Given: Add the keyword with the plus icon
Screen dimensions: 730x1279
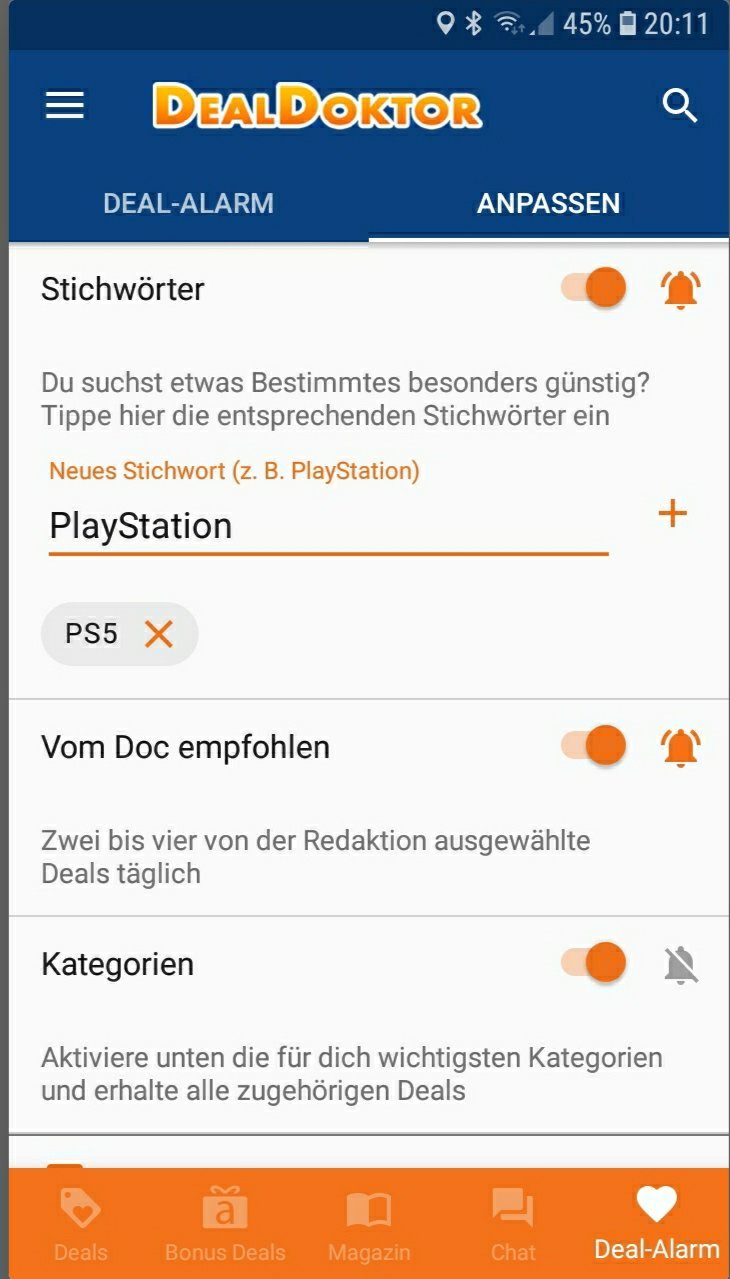Looking at the screenshot, I should pyautogui.click(x=673, y=514).
